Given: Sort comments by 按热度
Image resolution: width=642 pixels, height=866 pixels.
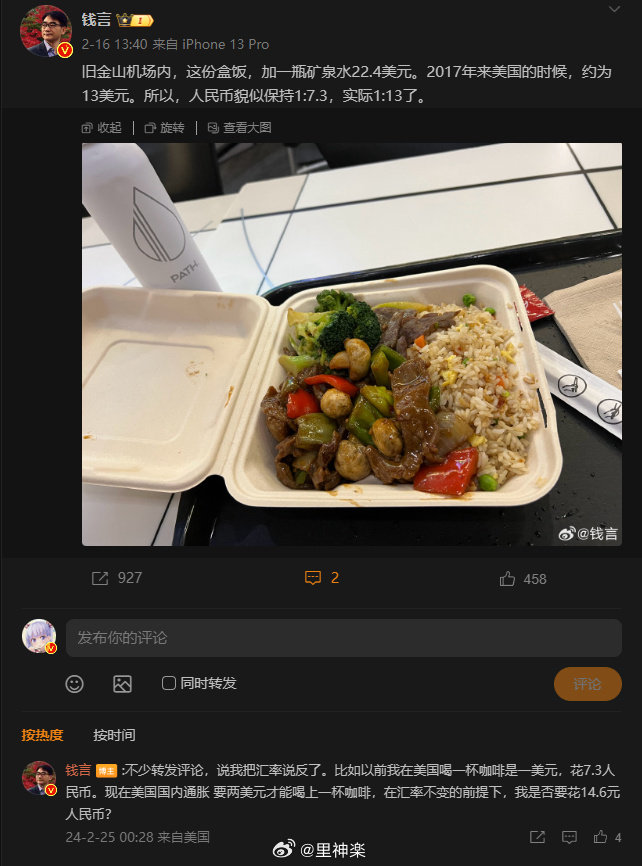Looking at the screenshot, I should 42,735.
